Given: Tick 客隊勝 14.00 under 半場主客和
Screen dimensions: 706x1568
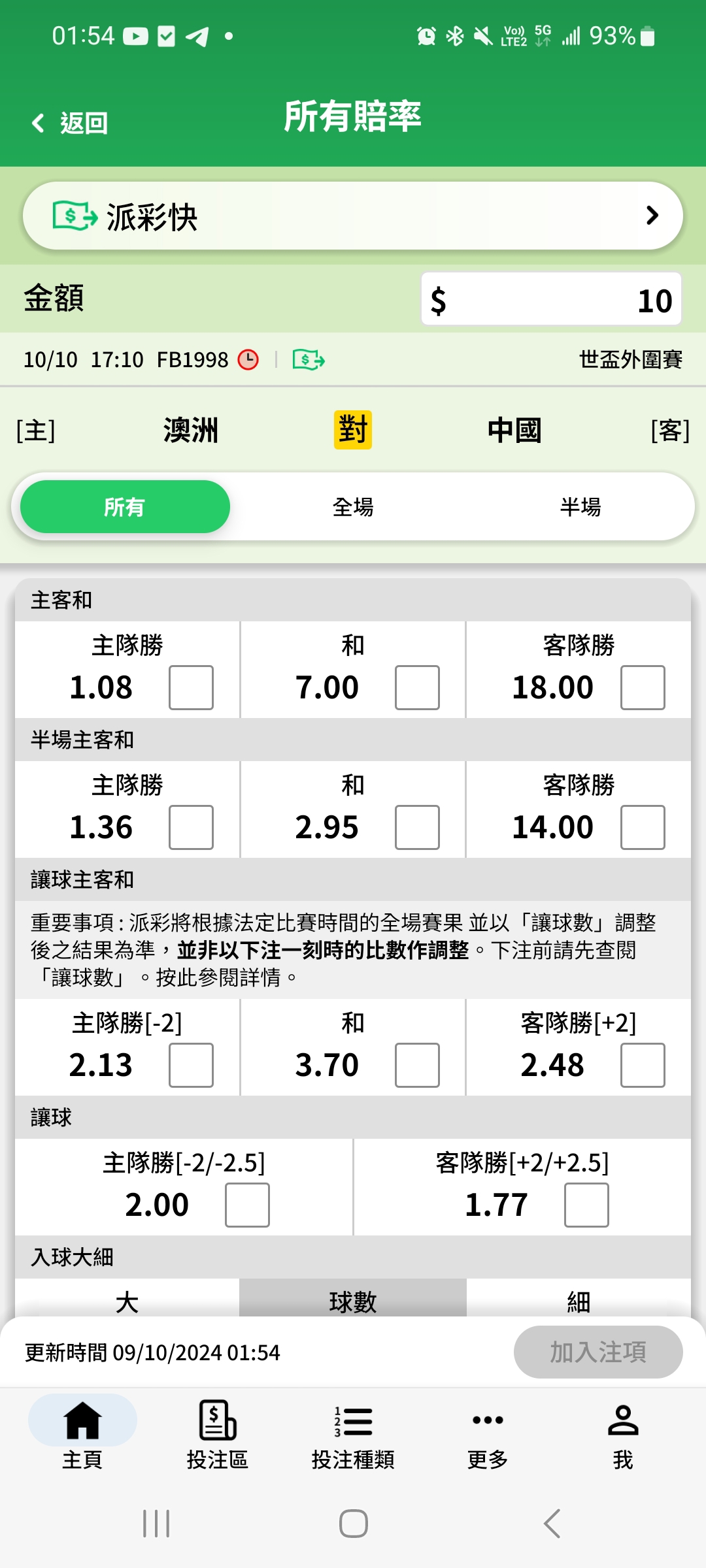Looking at the screenshot, I should point(643,827).
